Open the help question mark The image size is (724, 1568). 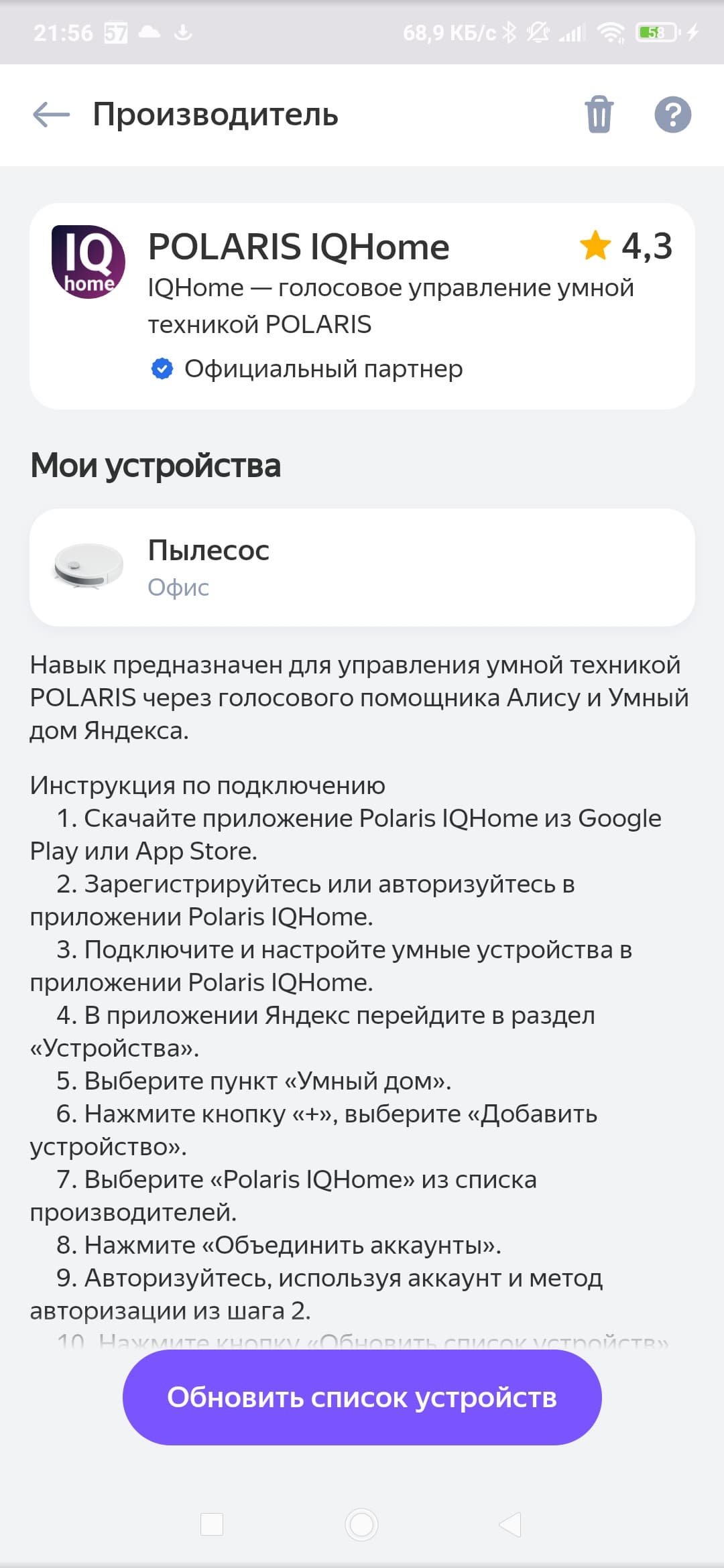[672, 115]
